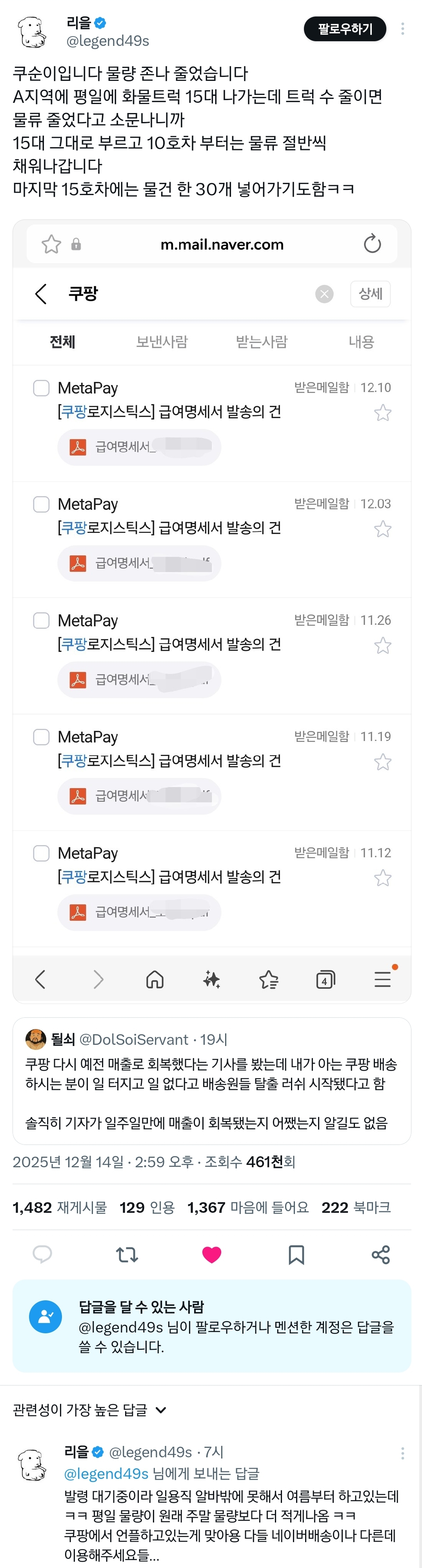The height and width of the screenshot is (1568, 422).
Task: Tap the blue @legend49s mention in the reply
Action: coord(106,1474)
